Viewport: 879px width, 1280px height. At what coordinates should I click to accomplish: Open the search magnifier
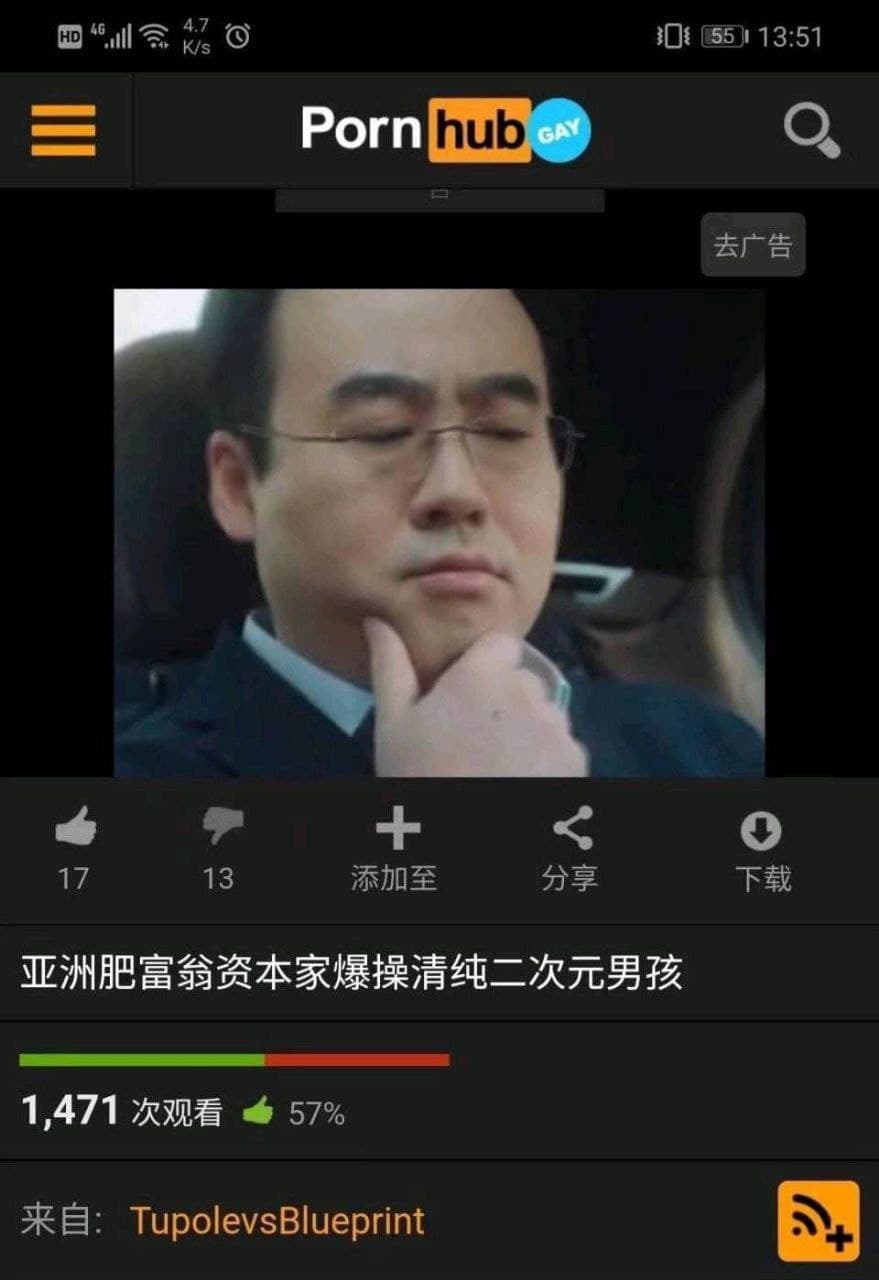[810, 131]
